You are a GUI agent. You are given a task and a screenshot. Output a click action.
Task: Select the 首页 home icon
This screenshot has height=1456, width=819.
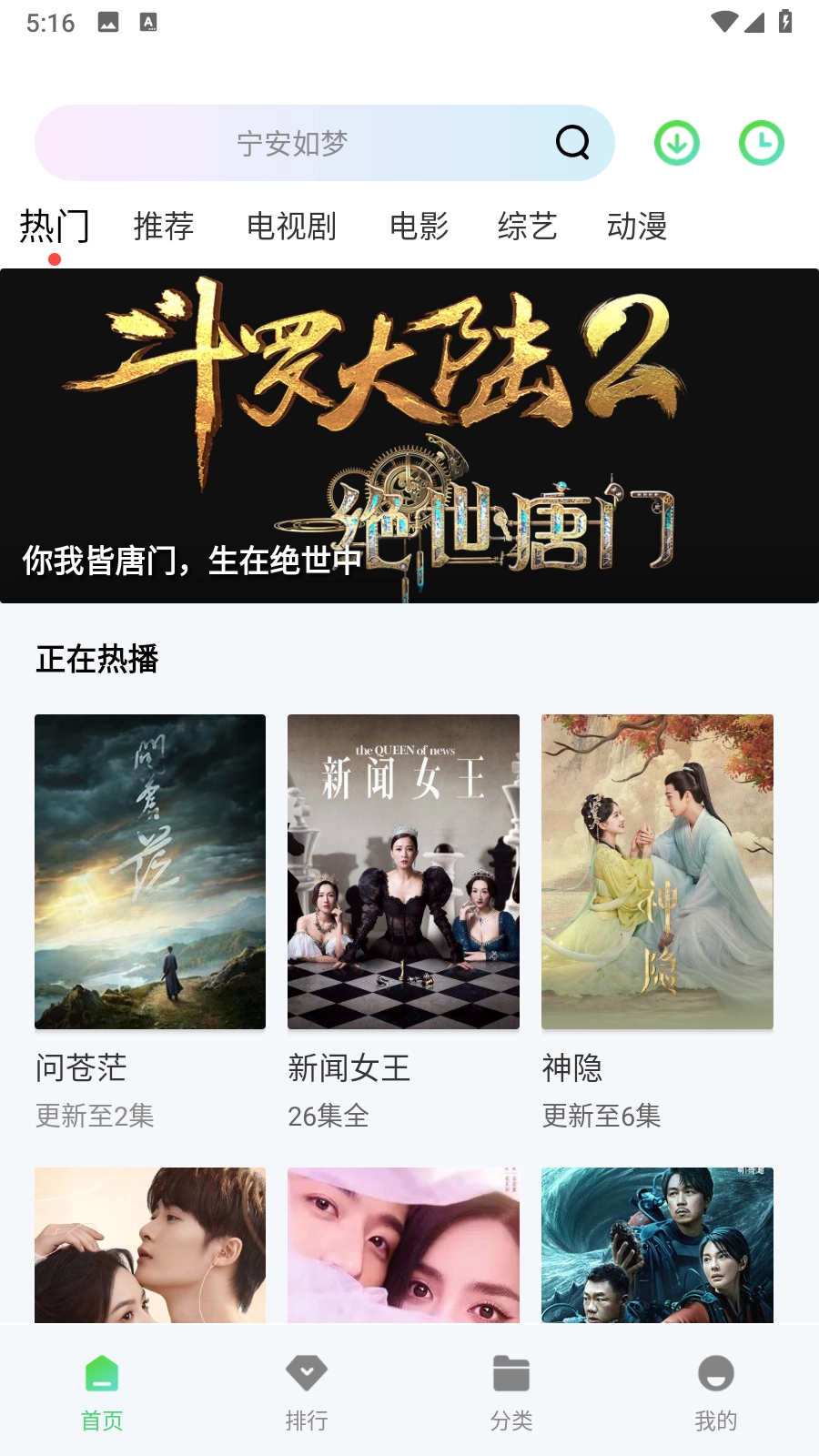[x=101, y=1376]
